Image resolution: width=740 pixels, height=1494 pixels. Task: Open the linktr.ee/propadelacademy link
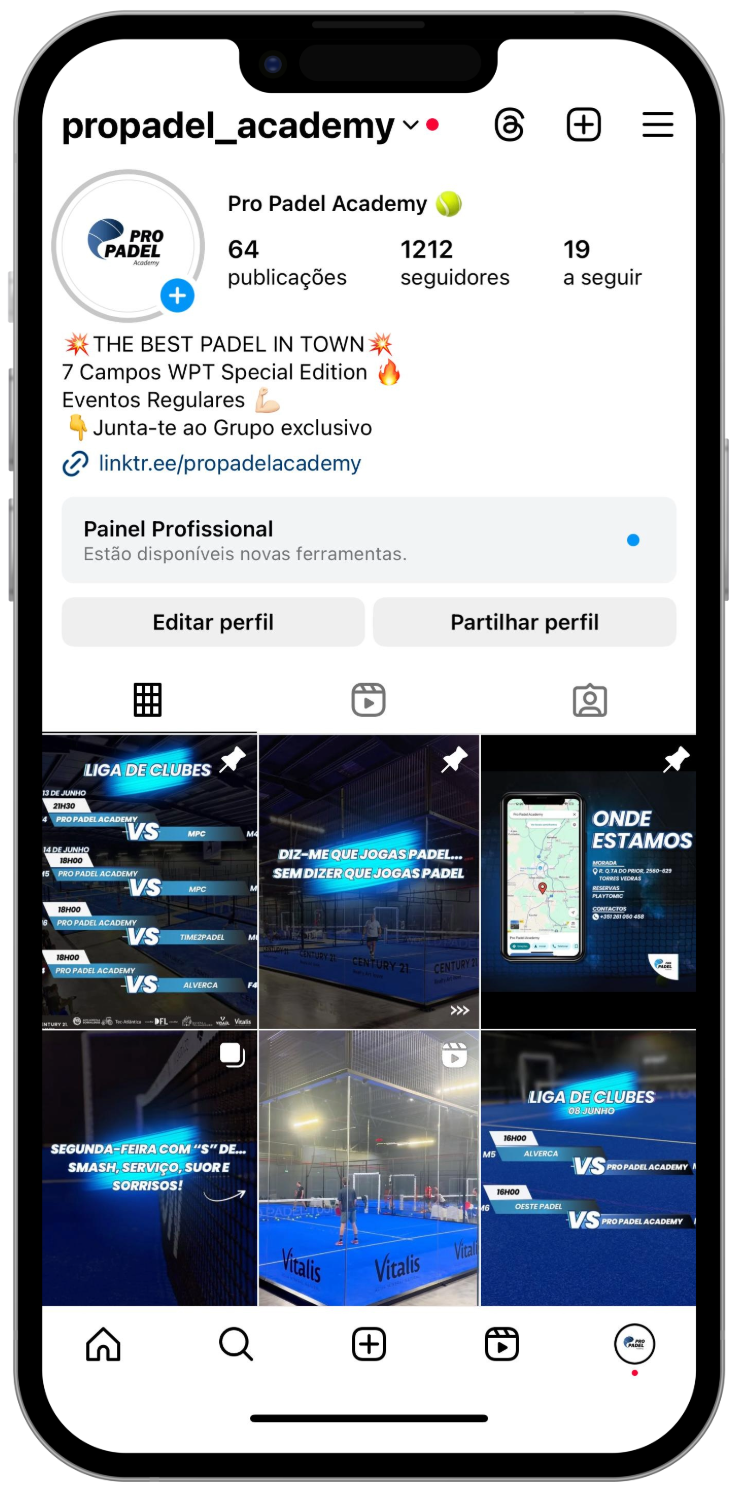(229, 463)
